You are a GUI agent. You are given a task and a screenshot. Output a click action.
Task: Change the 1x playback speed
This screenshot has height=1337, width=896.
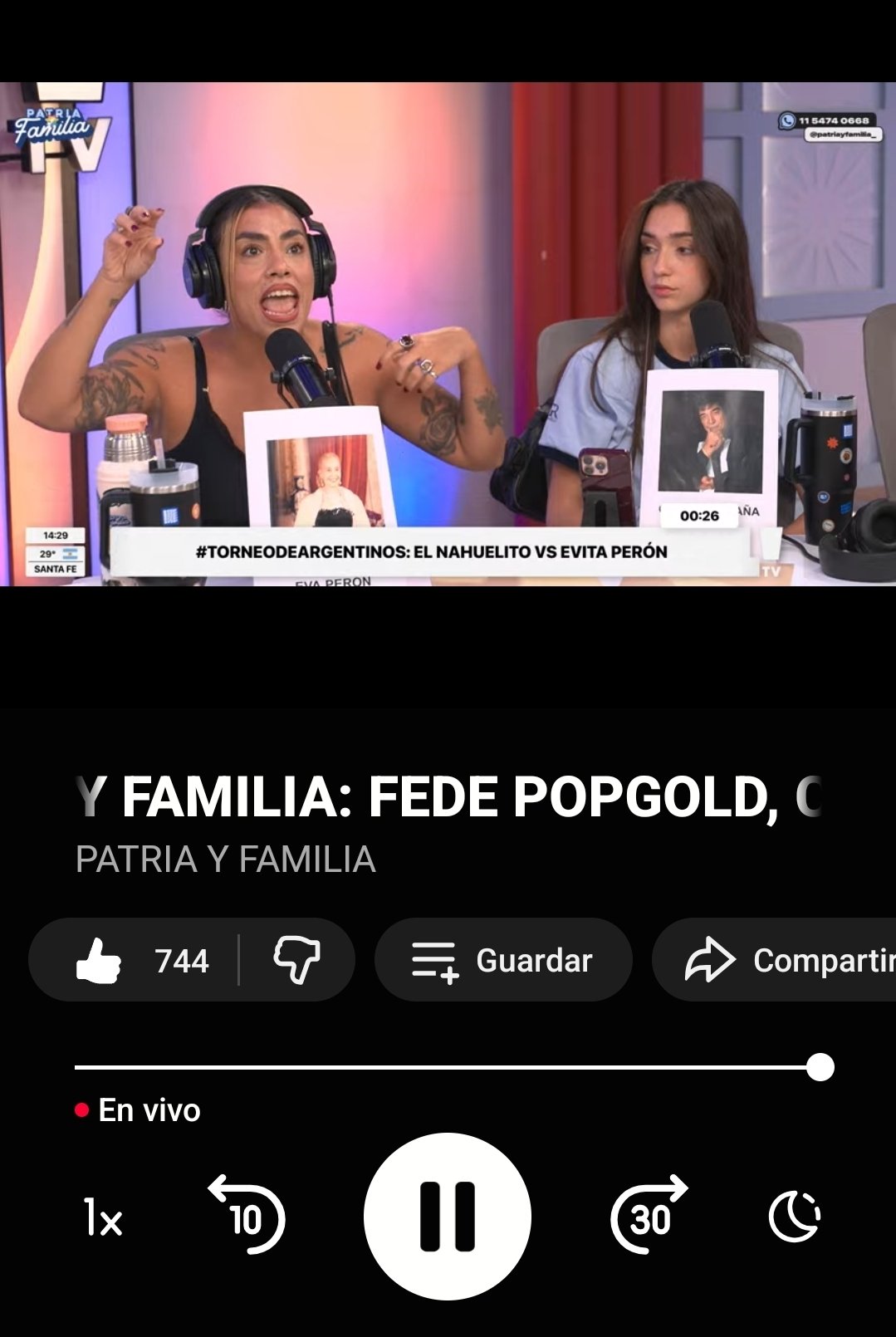click(103, 1218)
